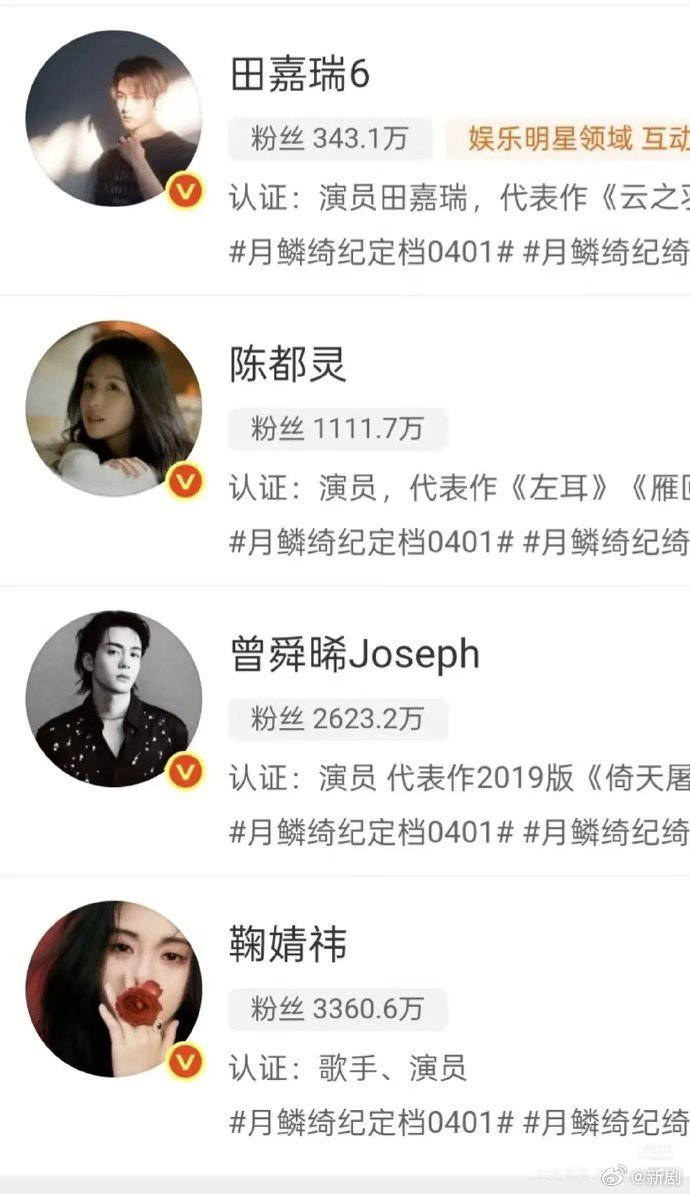Open 鞠婧祎's profile row

click(x=345, y=1021)
